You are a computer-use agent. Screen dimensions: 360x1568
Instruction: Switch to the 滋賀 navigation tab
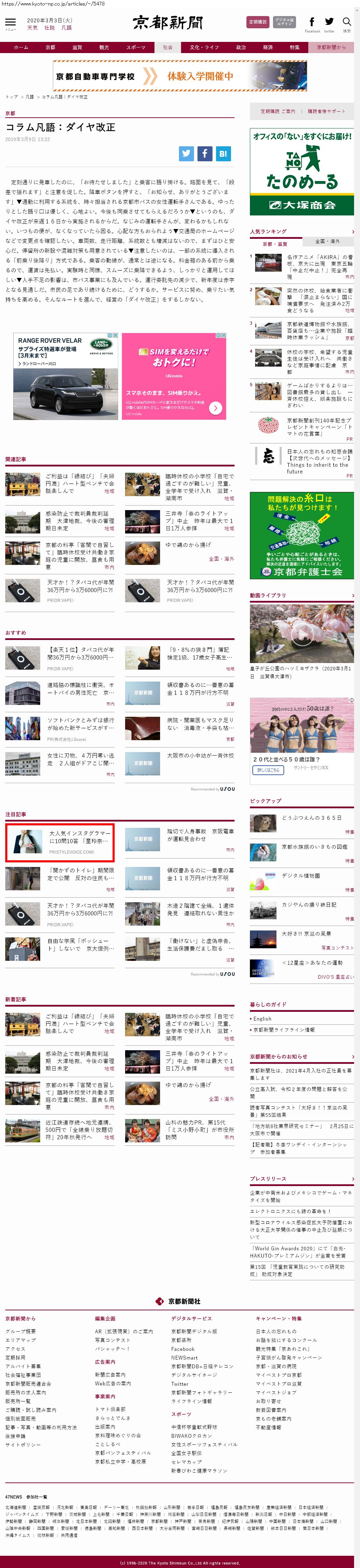tap(77, 47)
